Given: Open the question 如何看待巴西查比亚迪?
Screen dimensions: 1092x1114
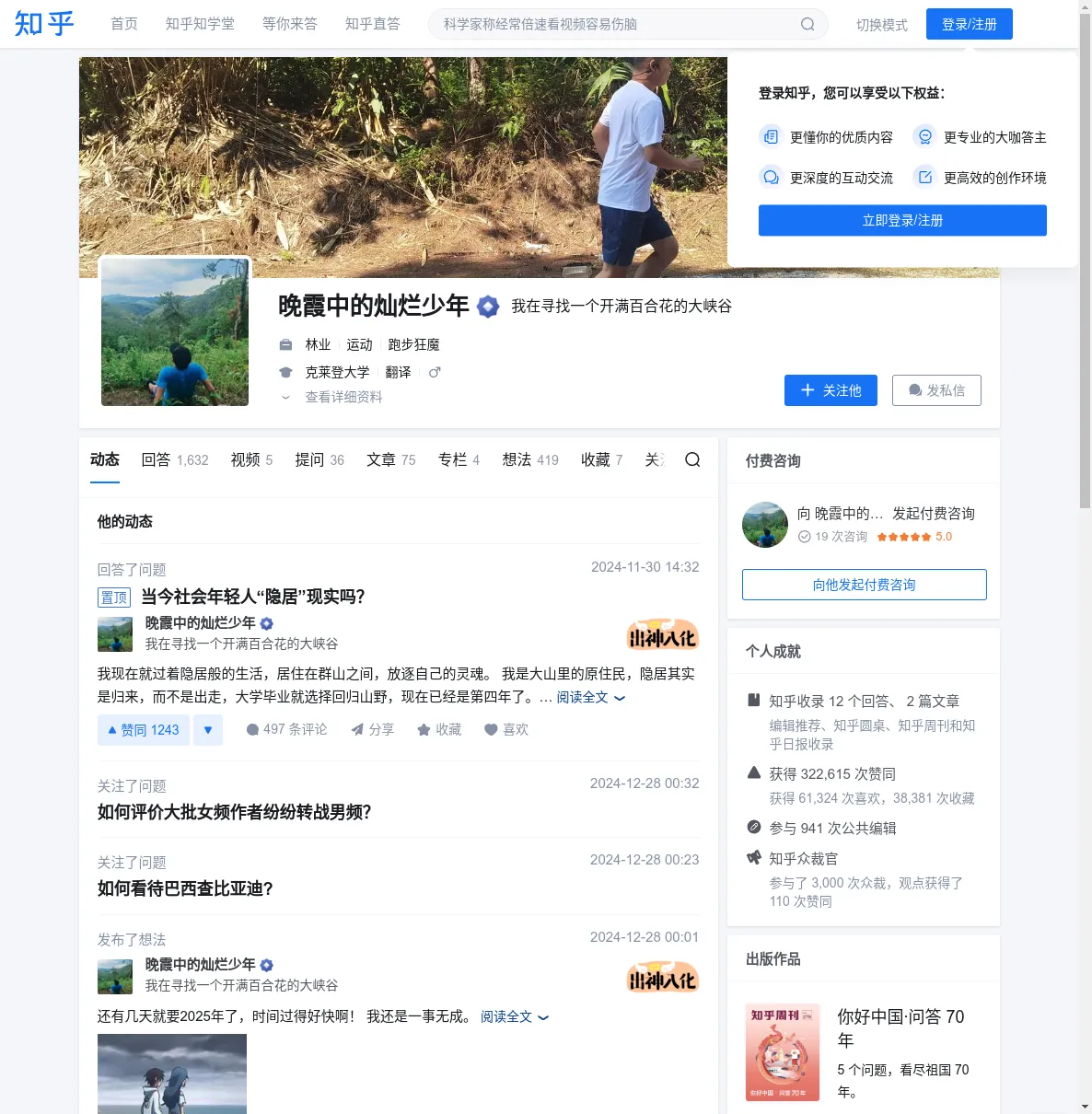Looking at the screenshot, I should coord(185,888).
